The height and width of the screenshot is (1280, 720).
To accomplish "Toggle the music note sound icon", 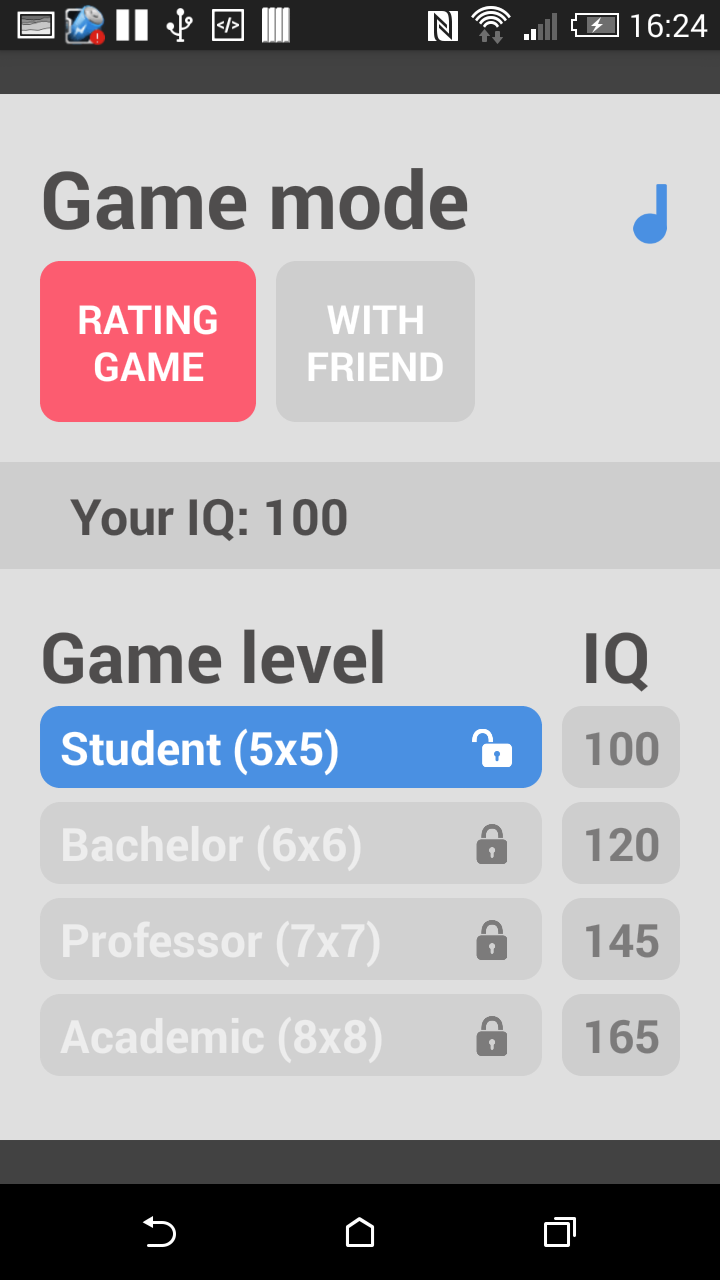I will tap(650, 214).
